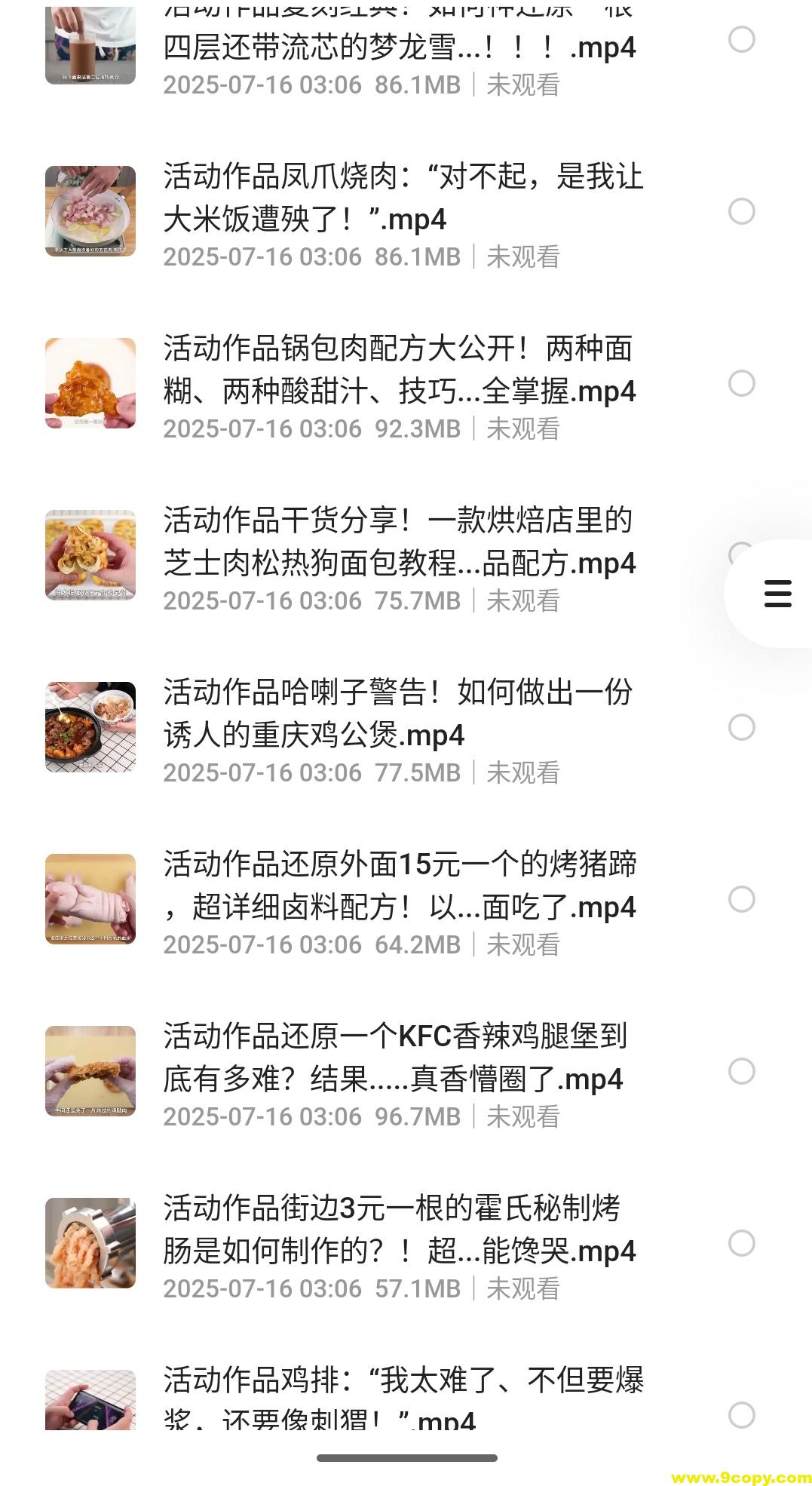Open the floating hamburger menu button
812x1486 pixels.
[x=777, y=595]
